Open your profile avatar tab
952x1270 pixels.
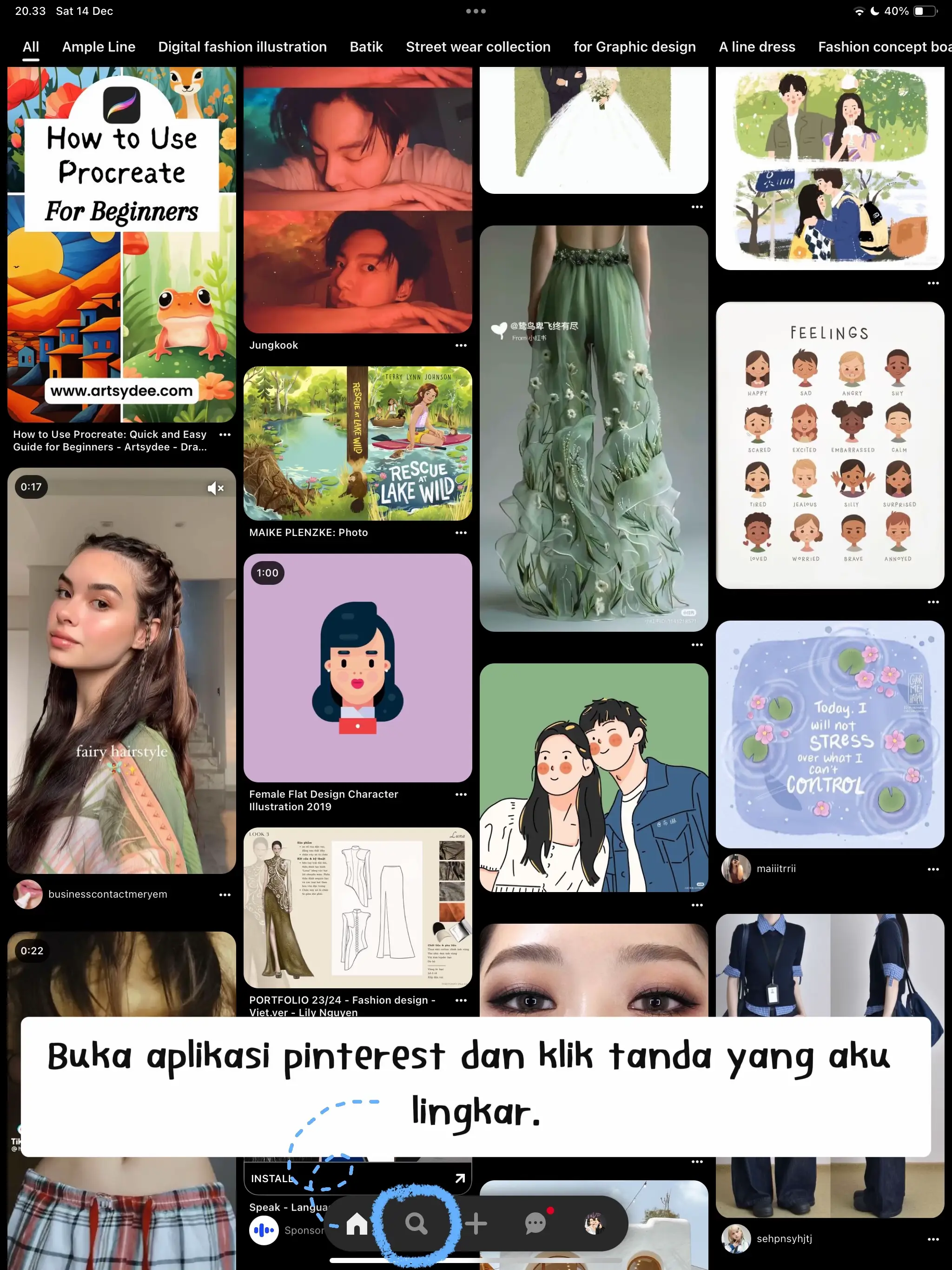point(594,1224)
